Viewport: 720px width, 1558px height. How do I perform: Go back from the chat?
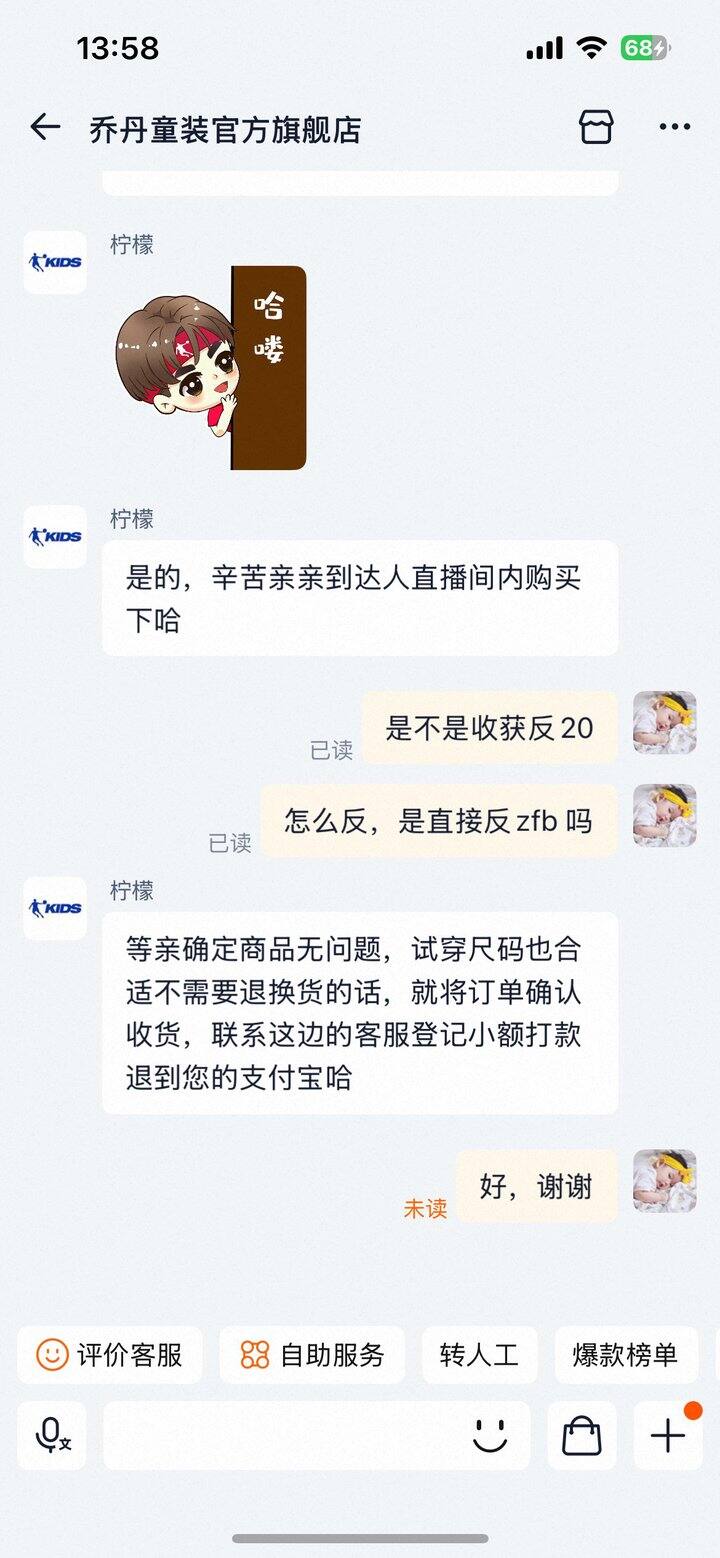[x=45, y=127]
